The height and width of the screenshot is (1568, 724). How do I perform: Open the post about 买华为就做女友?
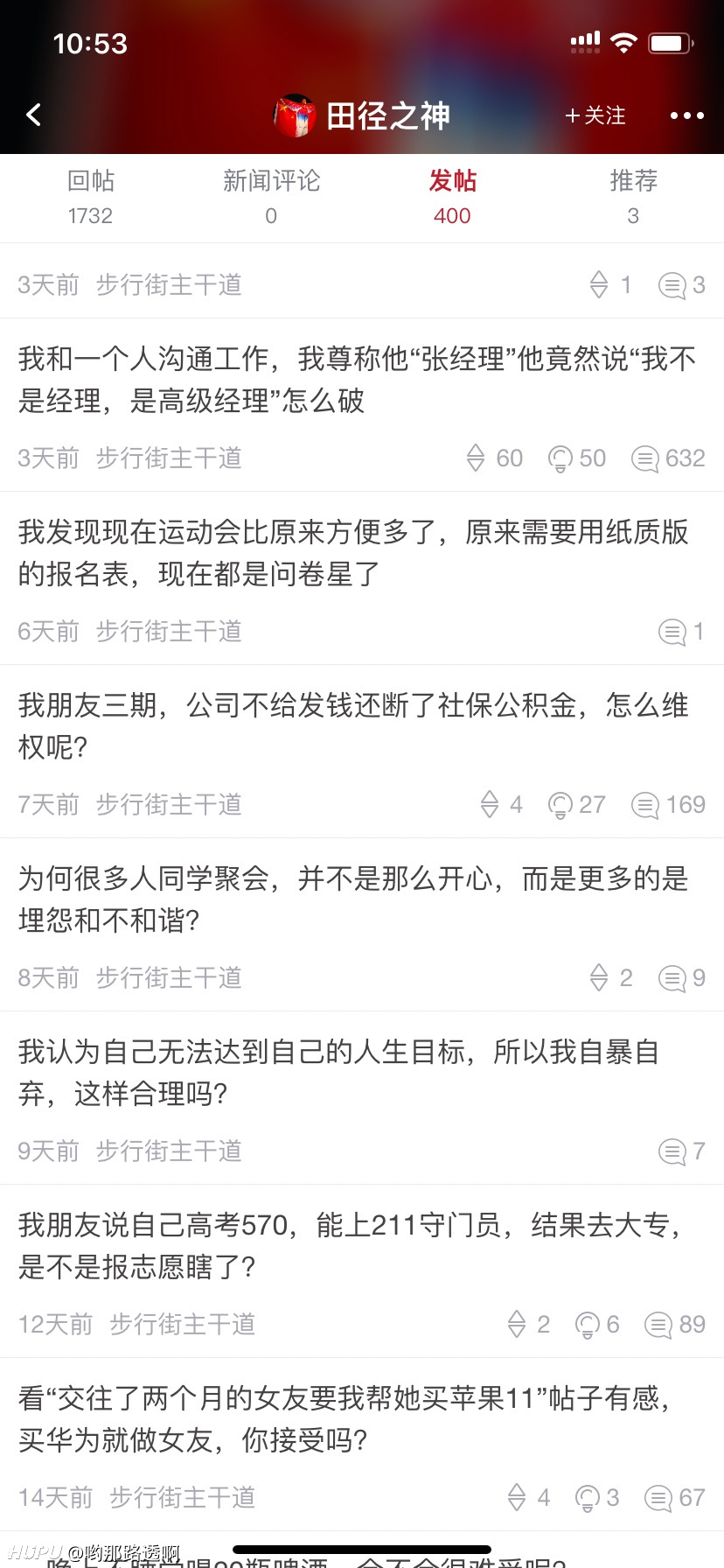[x=362, y=1445]
